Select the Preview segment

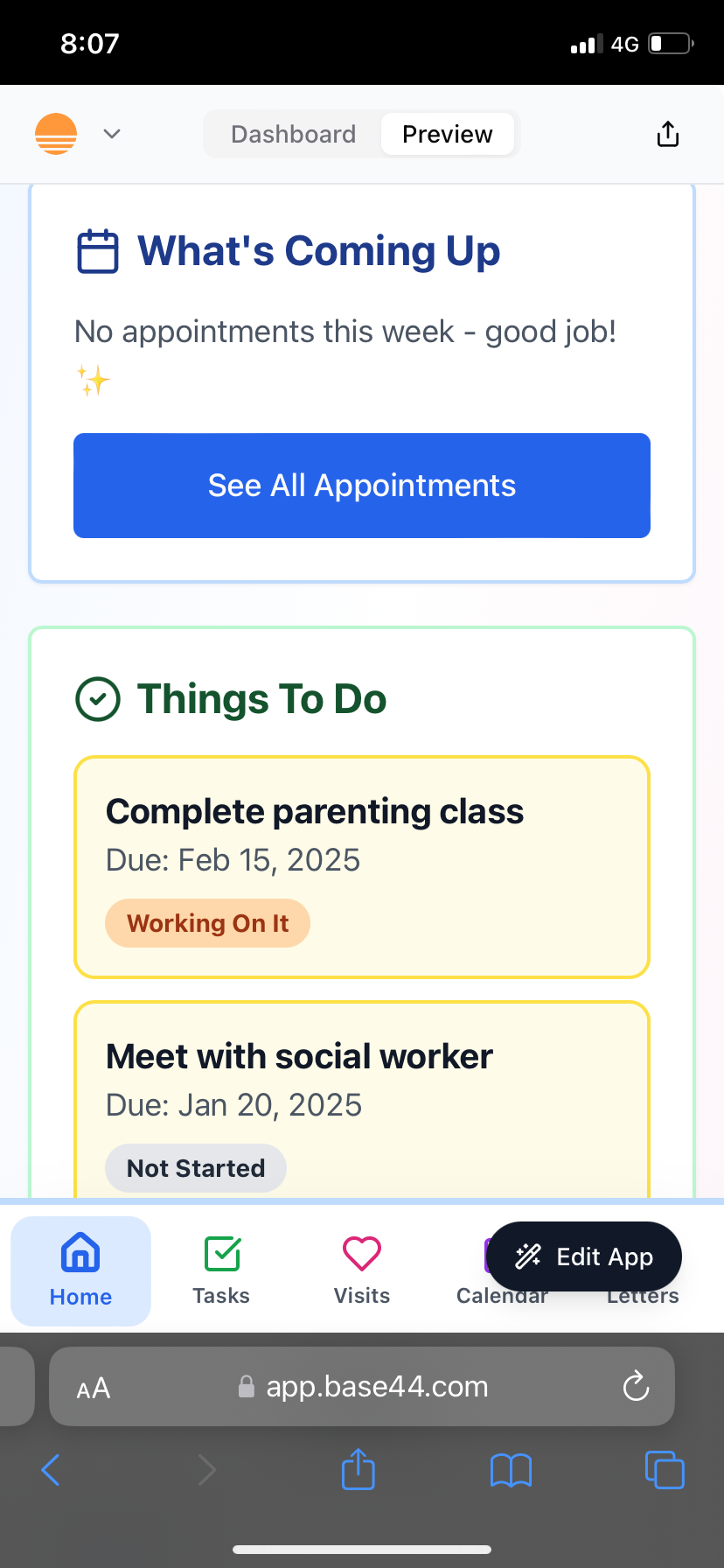447,134
